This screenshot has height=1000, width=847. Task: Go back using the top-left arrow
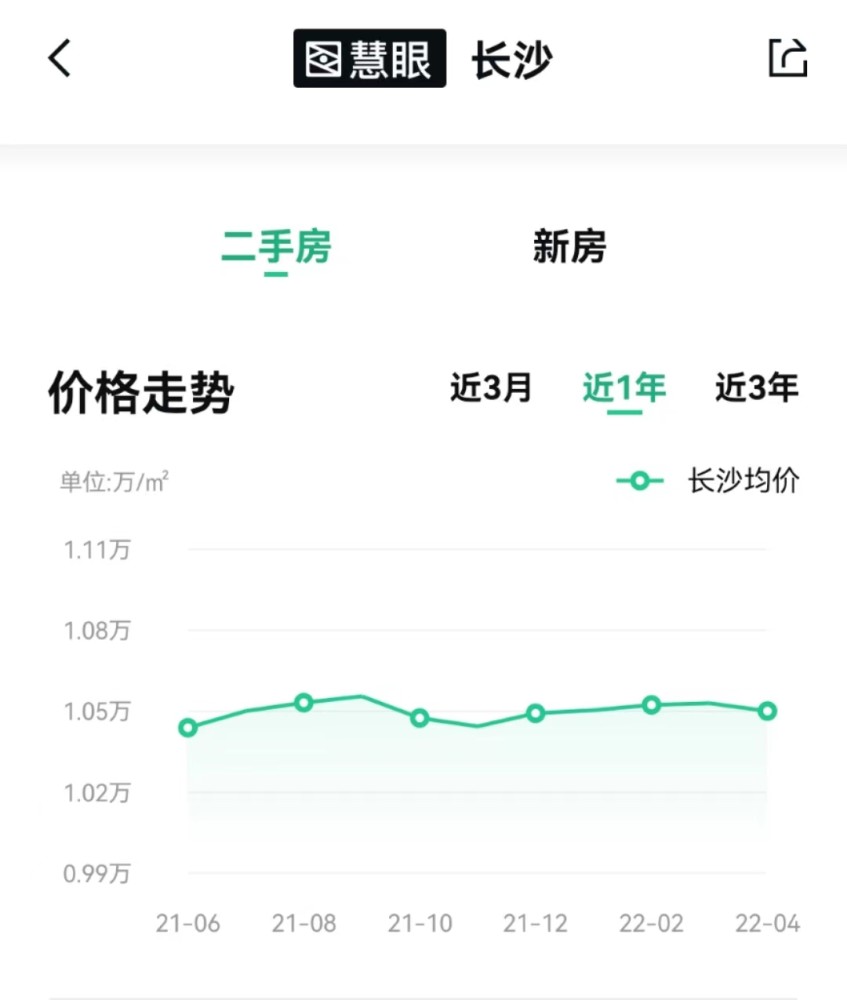pos(60,59)
